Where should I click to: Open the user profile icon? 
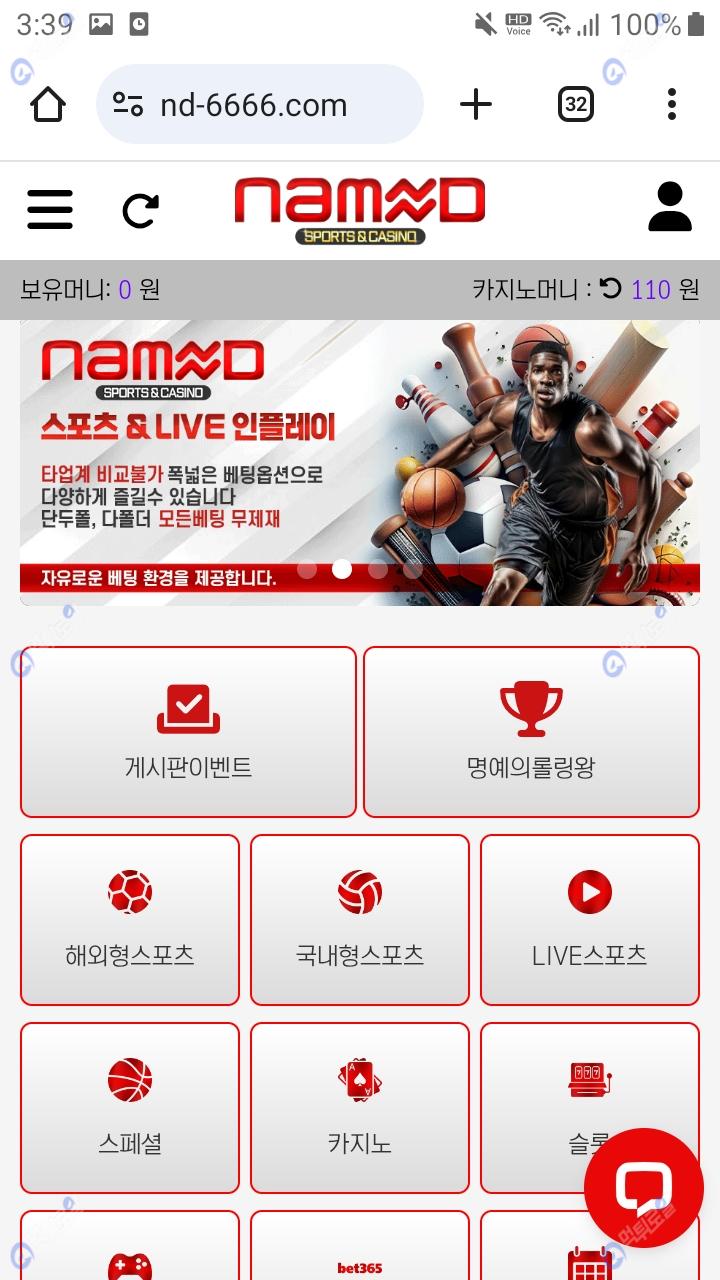pos(669,208)
